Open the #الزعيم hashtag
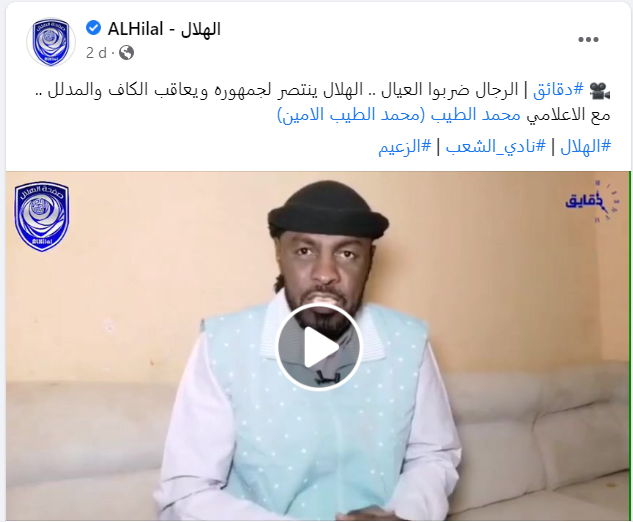The width and height of the screenshot is (633, 522). (x=405, y=146)
